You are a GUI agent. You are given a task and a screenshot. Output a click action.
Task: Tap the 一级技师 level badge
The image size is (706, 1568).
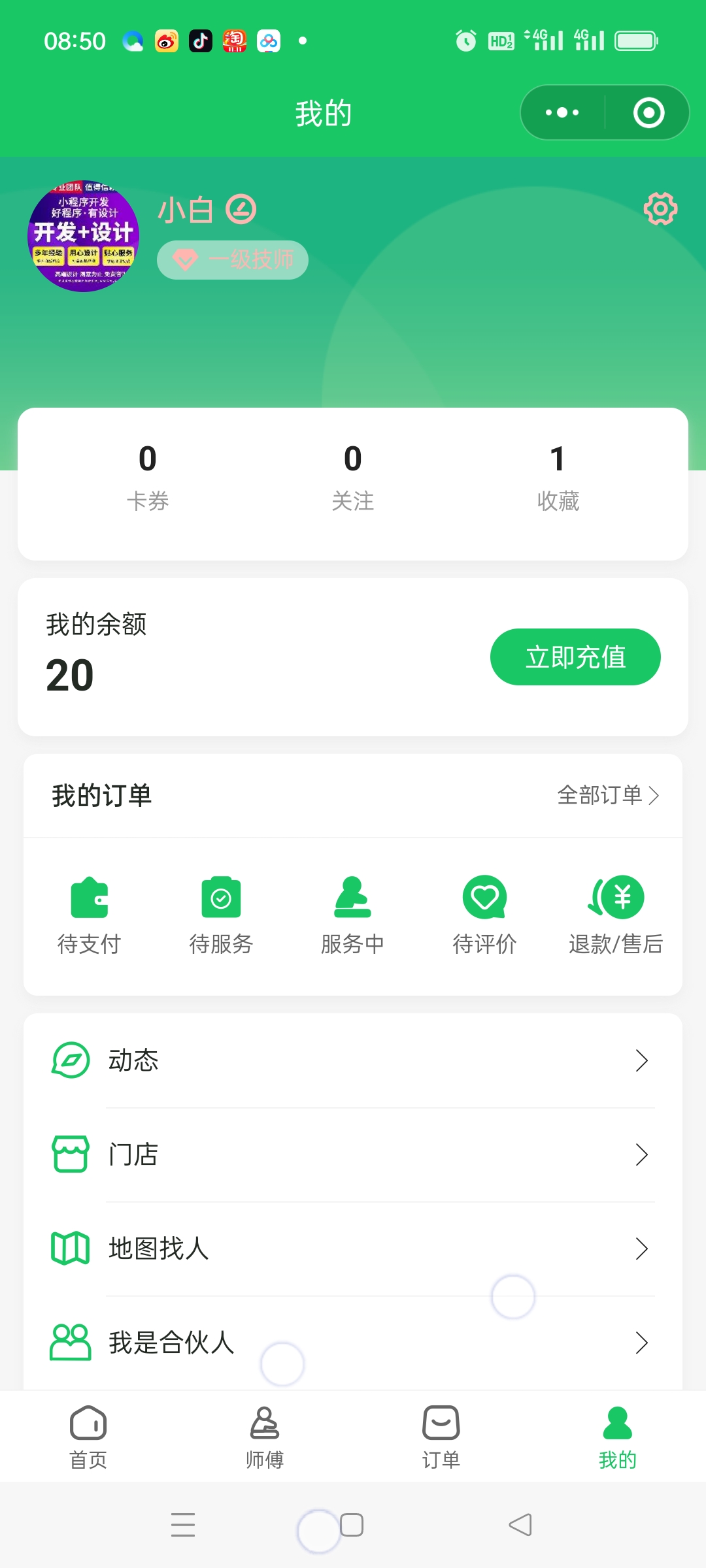(x=233, y=259)
